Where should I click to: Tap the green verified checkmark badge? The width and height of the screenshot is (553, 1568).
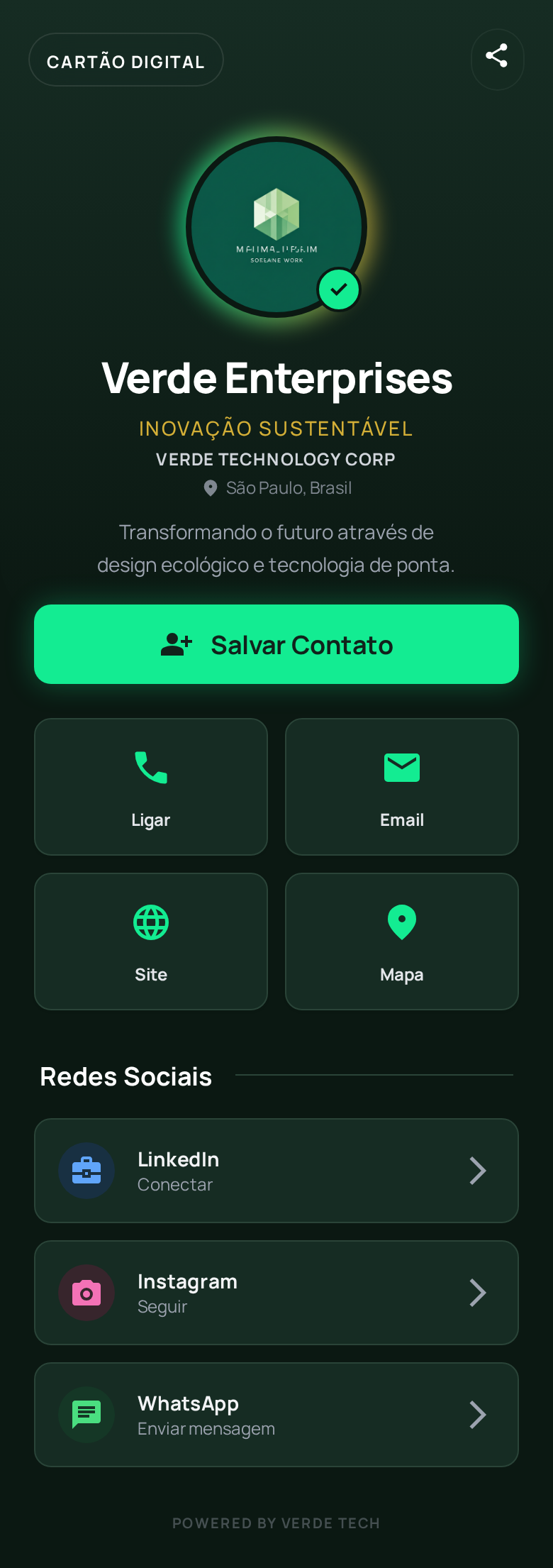pyautogui.click(x=339, y=289)
